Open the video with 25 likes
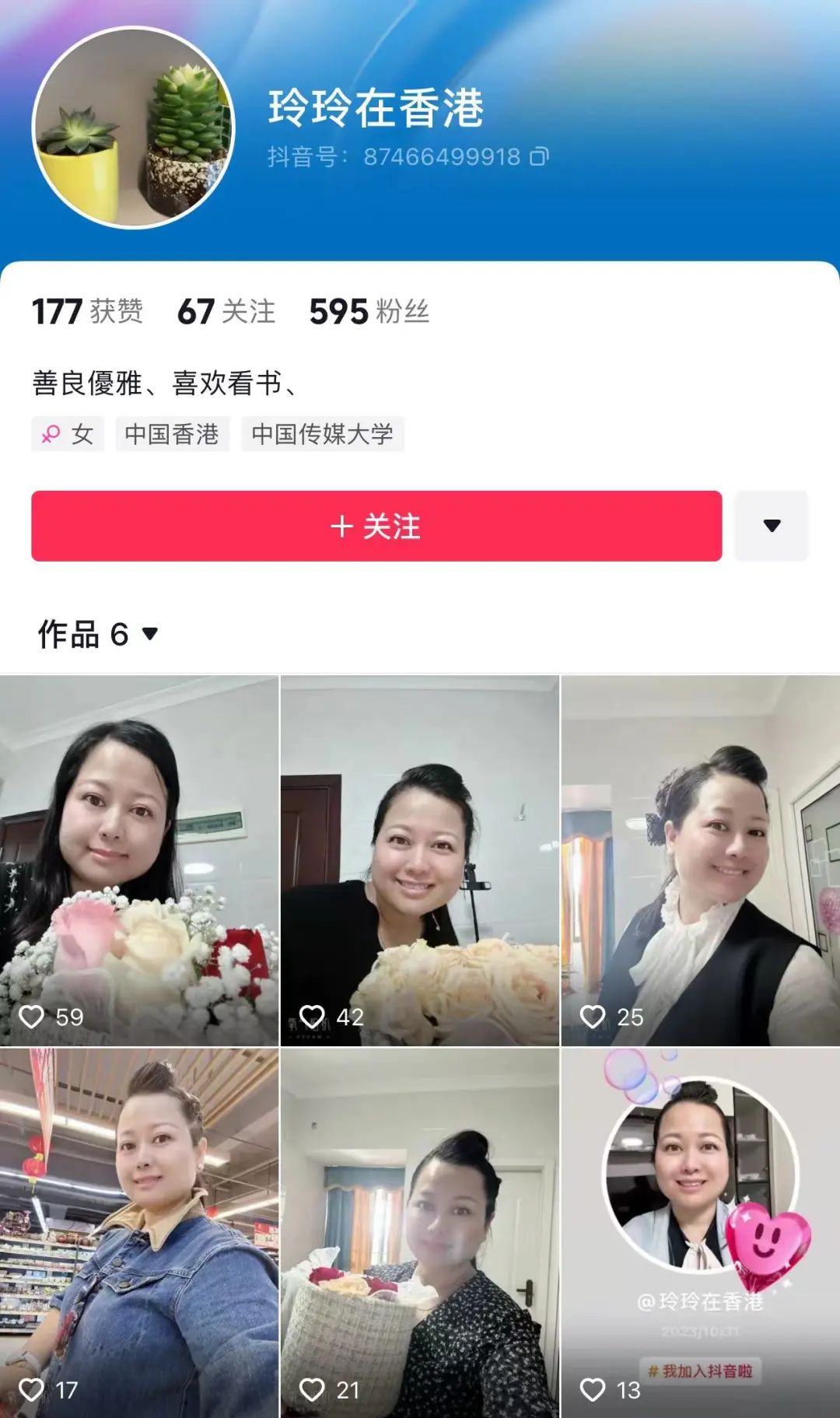This screenshot has height=1418, width=840. tap(701, 860)
